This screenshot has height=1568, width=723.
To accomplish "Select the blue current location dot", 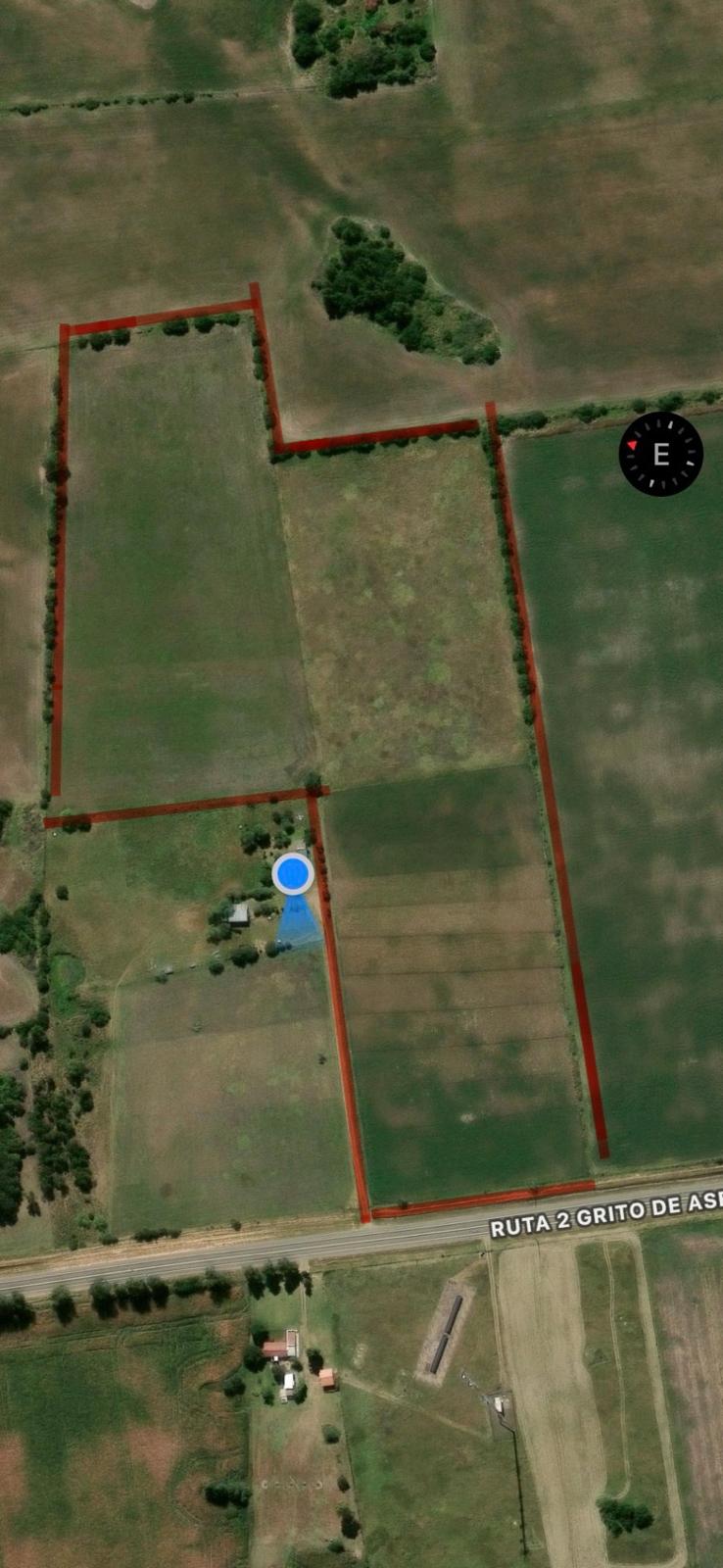I will (x=293, y=873).
